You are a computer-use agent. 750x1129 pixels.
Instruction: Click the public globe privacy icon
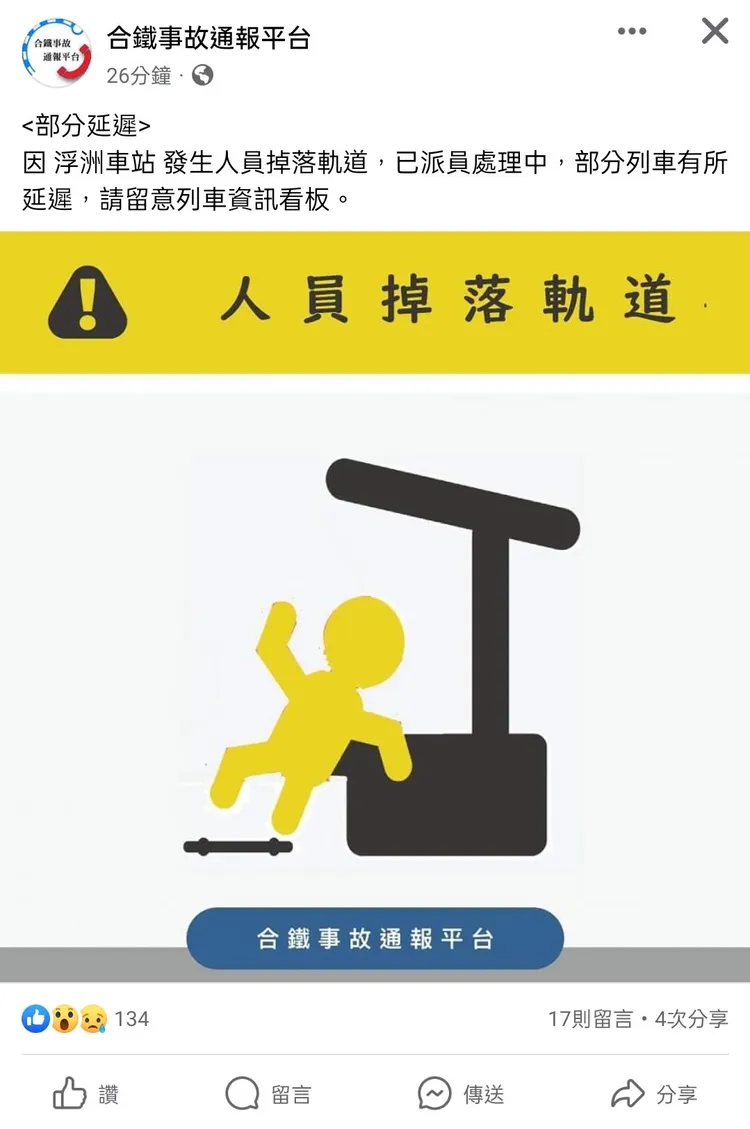[200, 73]
